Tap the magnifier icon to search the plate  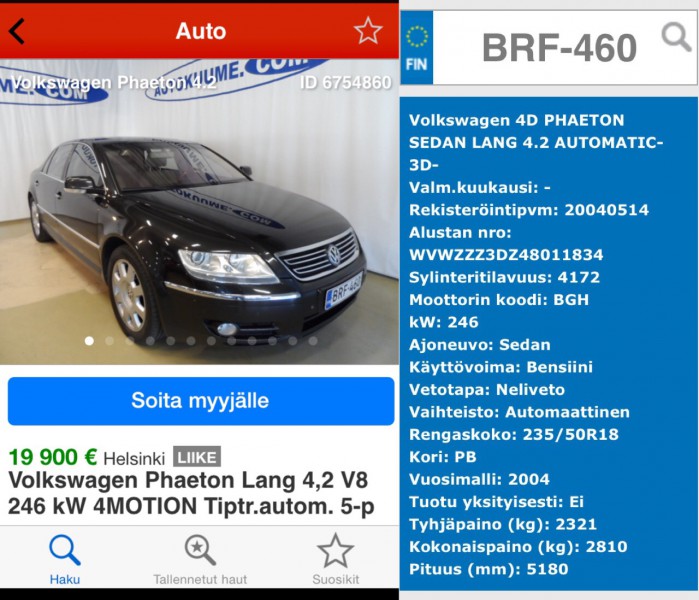[x=676, y=39]
